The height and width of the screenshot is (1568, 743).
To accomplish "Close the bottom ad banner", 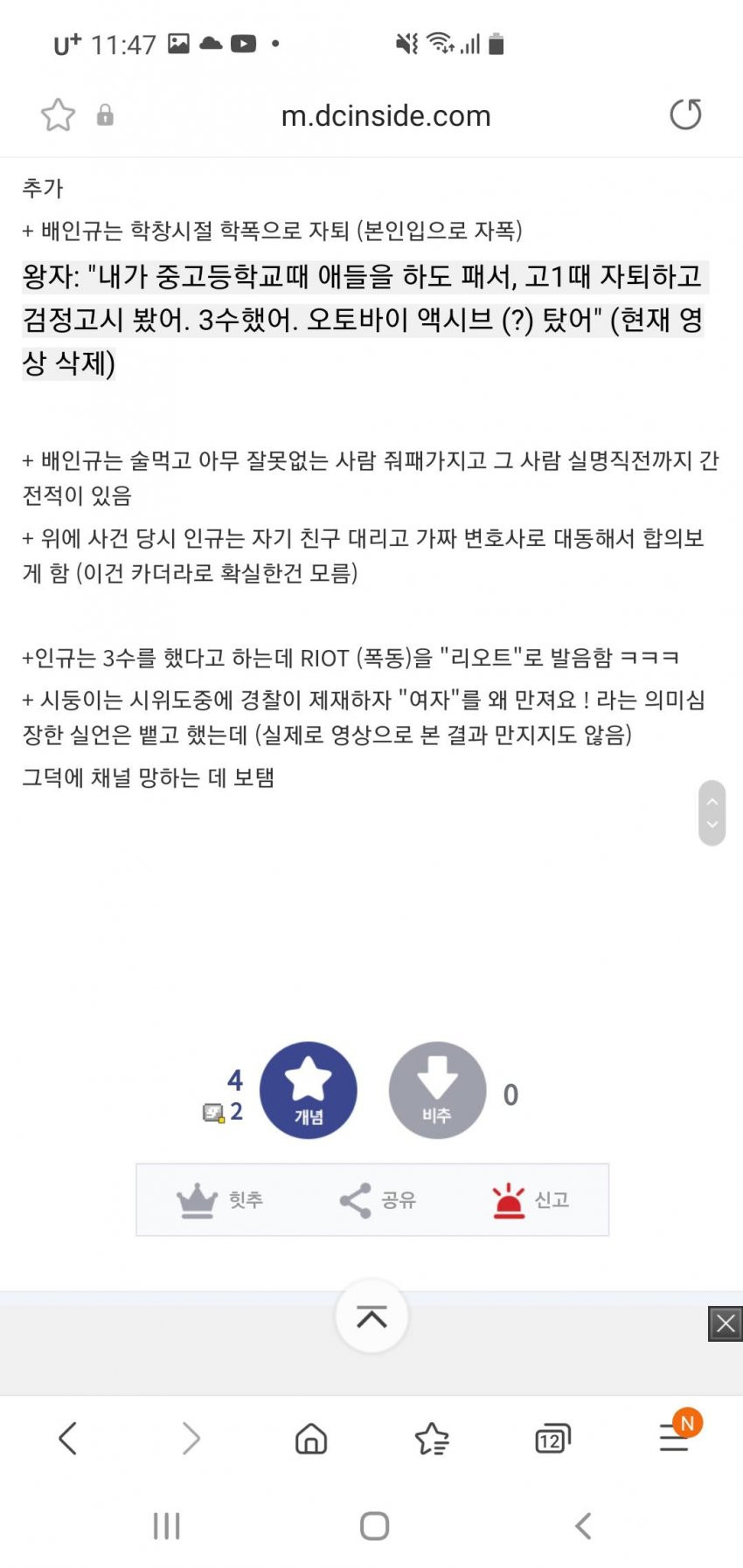I will tap(725, 1324).
